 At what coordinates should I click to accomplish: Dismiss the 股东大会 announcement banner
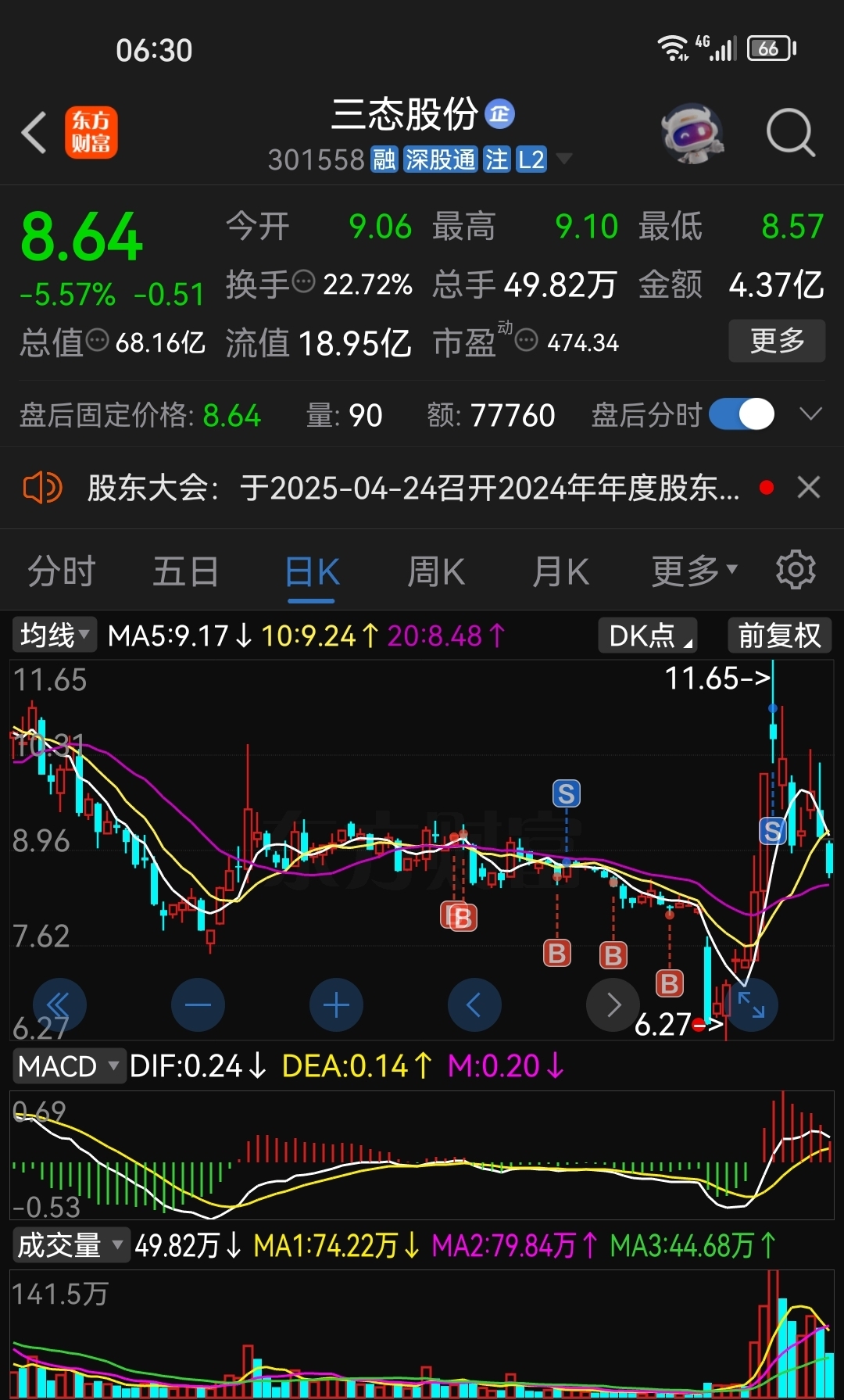(x=809, y=488)
